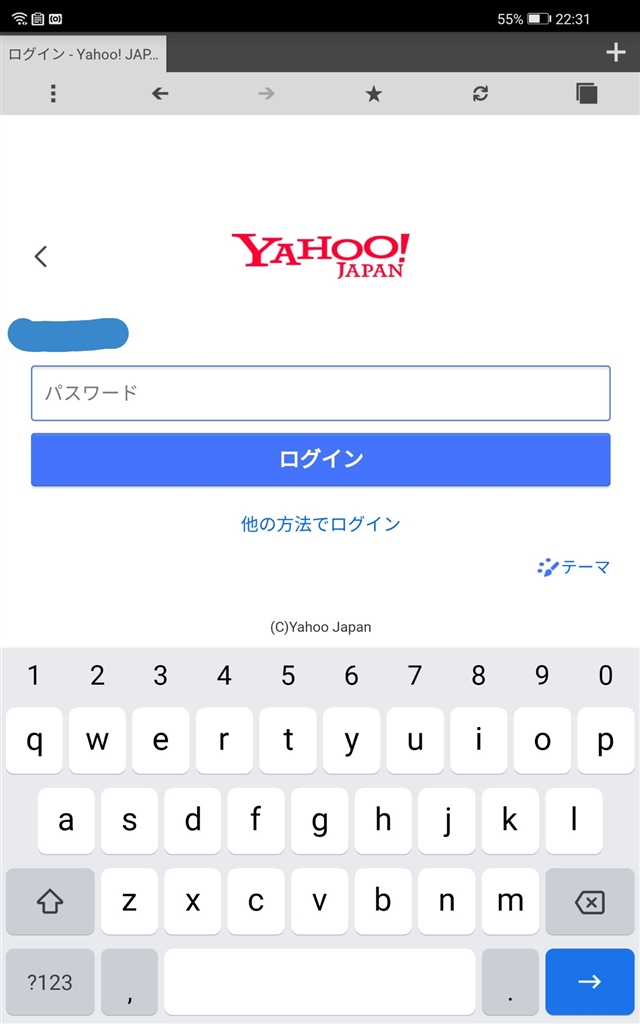
Task: Go back to the previous browser page
Action: [160, 94]
